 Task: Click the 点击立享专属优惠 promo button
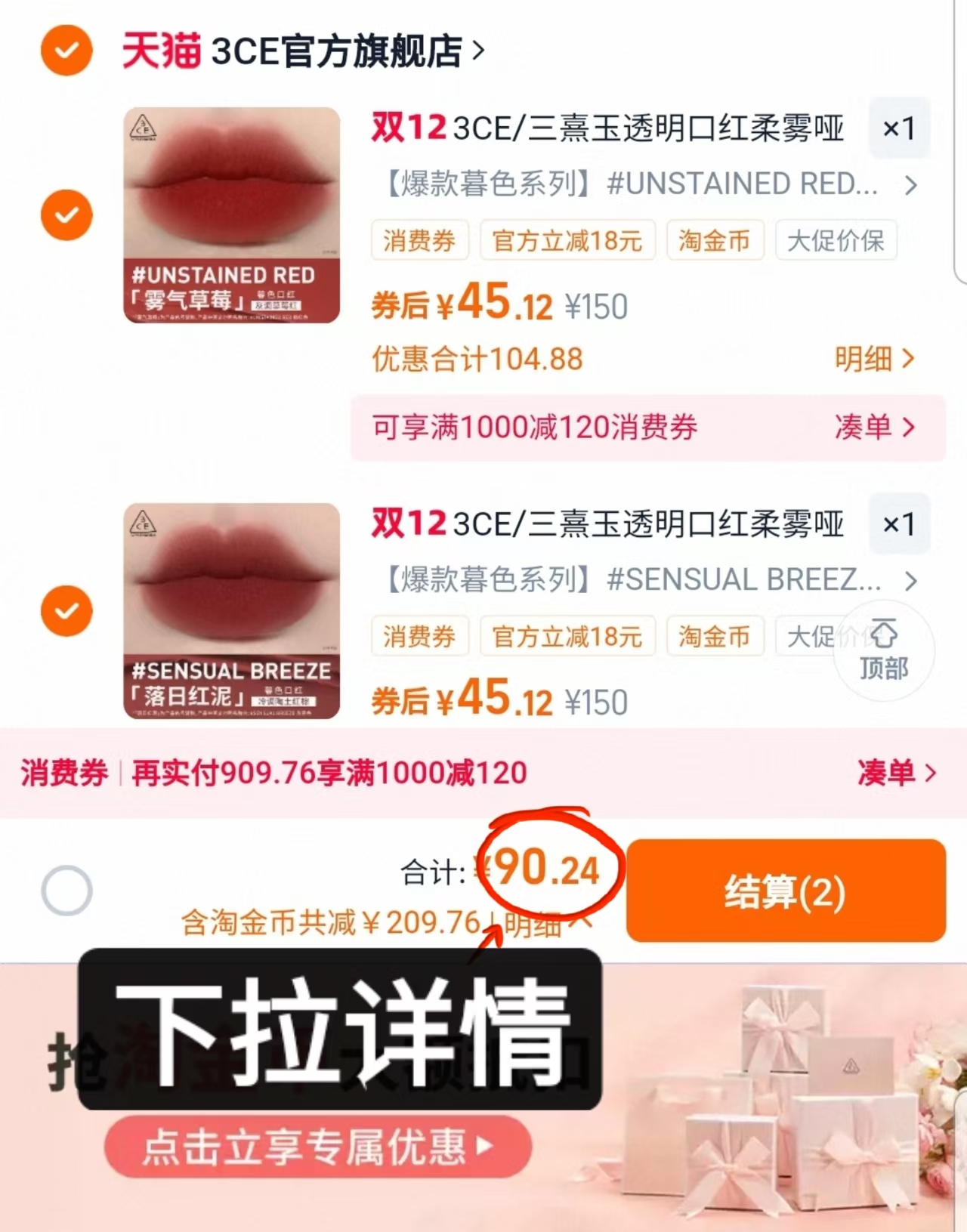coord(317,1145)
